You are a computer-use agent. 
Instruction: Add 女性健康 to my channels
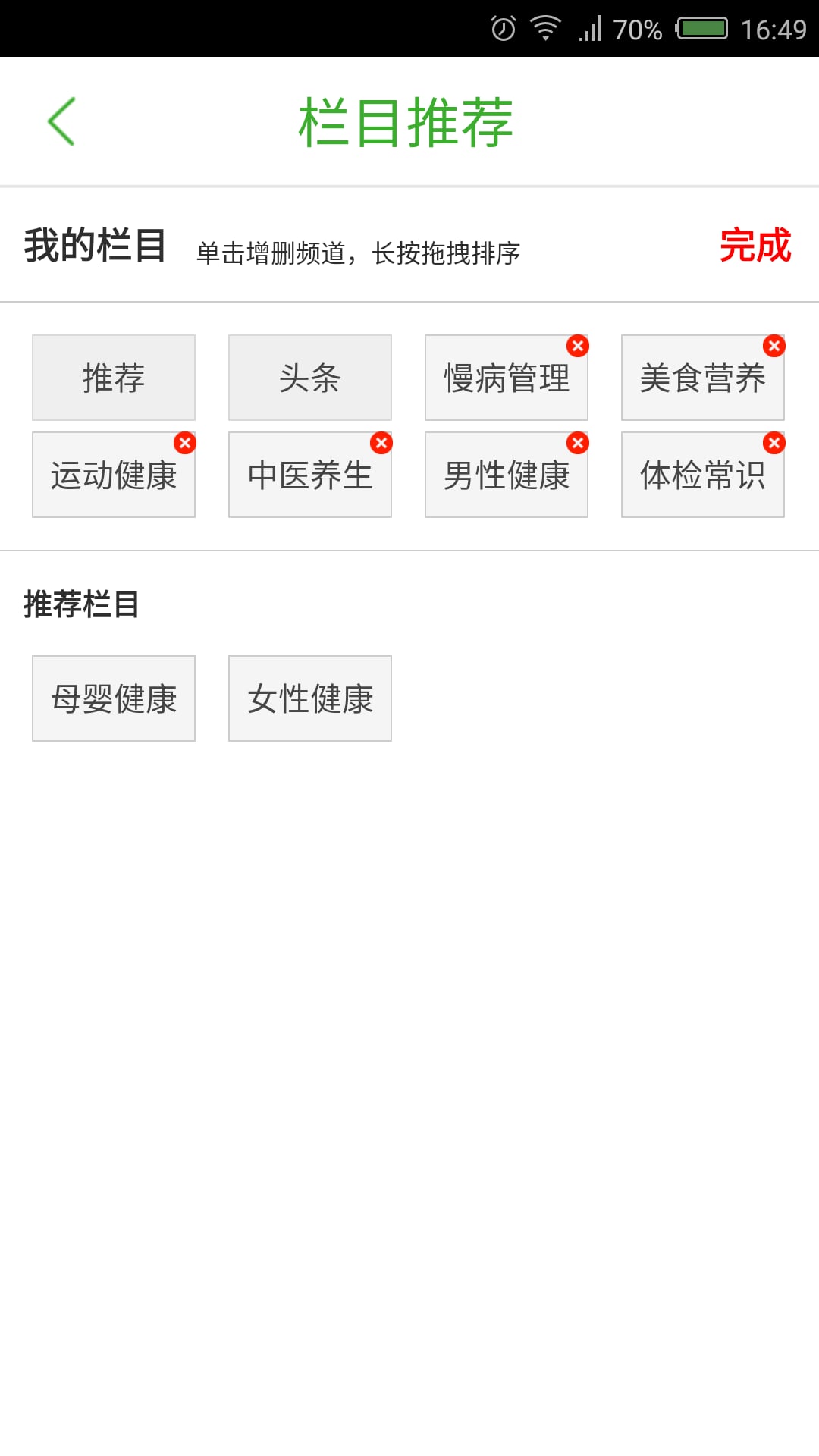pos(309,697)
